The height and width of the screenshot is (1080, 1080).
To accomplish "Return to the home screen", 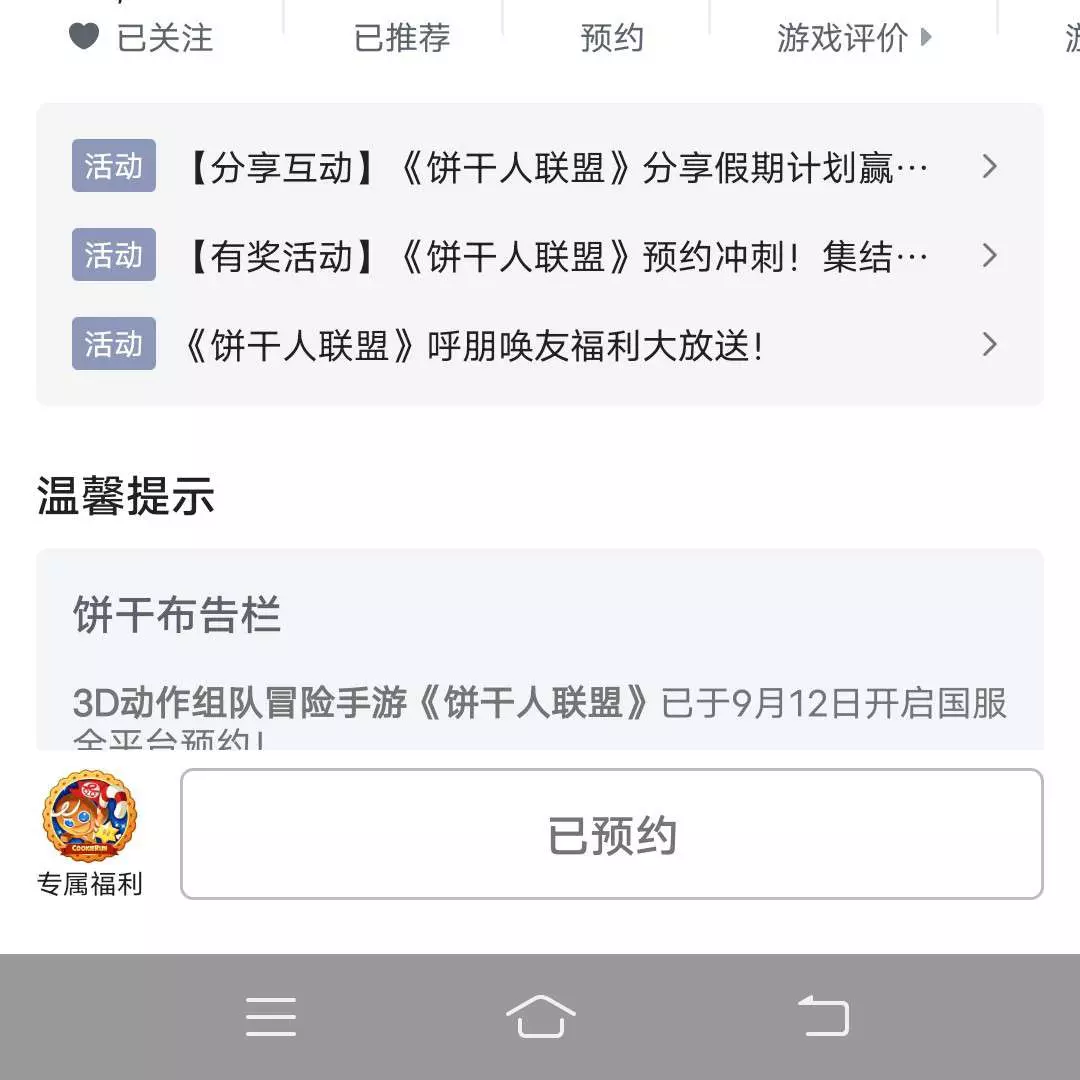I will [x=540, y=1017].
